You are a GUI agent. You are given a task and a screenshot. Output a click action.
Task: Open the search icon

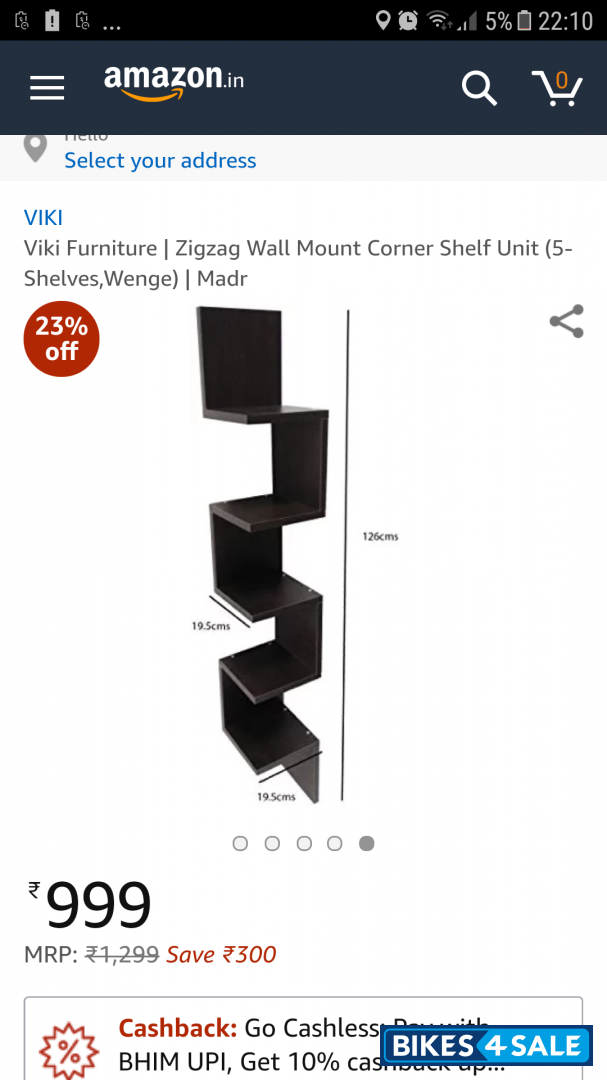coord(479,88)
